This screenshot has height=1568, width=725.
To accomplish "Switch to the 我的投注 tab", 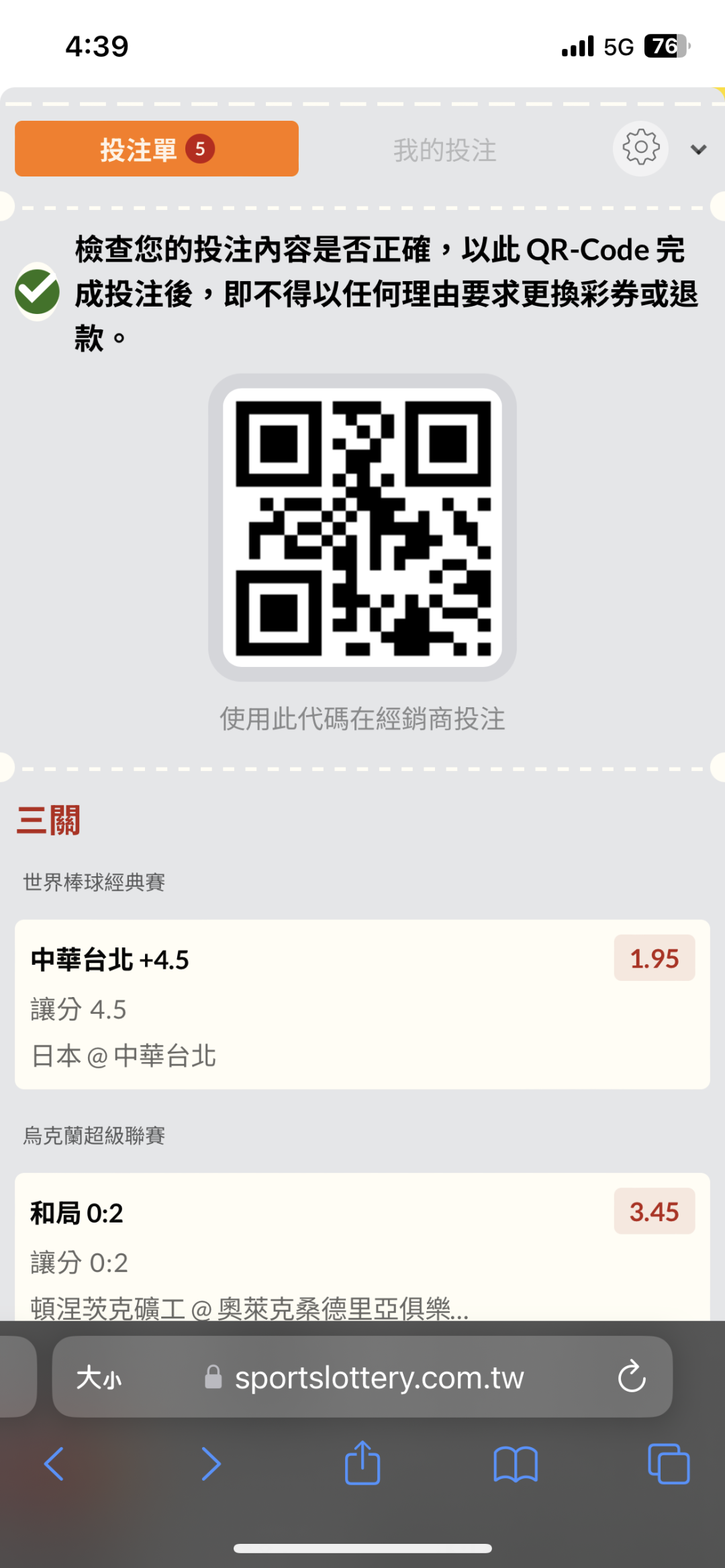I will (444, 150).
